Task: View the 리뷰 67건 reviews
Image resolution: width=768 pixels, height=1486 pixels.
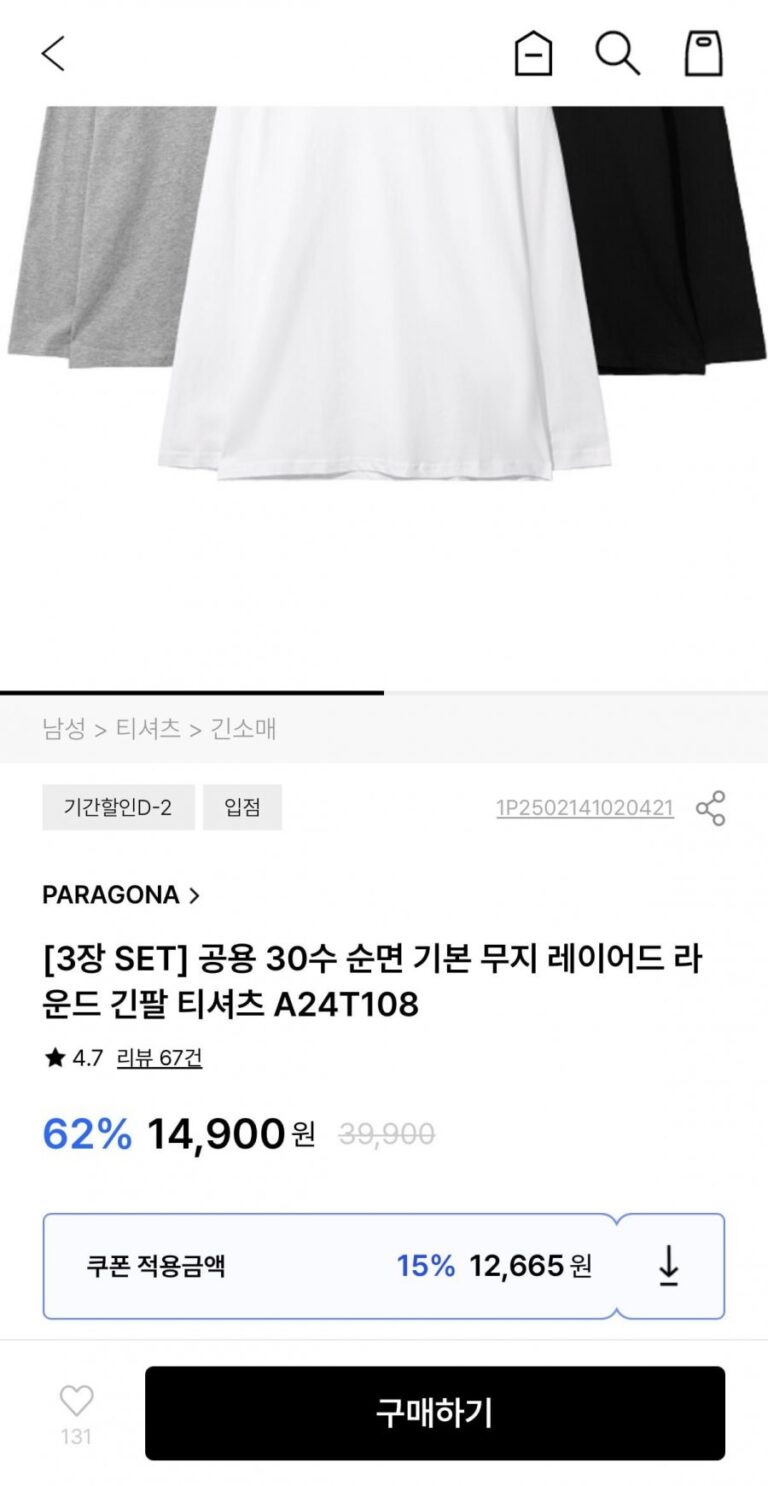Action: click(159, 1058)
